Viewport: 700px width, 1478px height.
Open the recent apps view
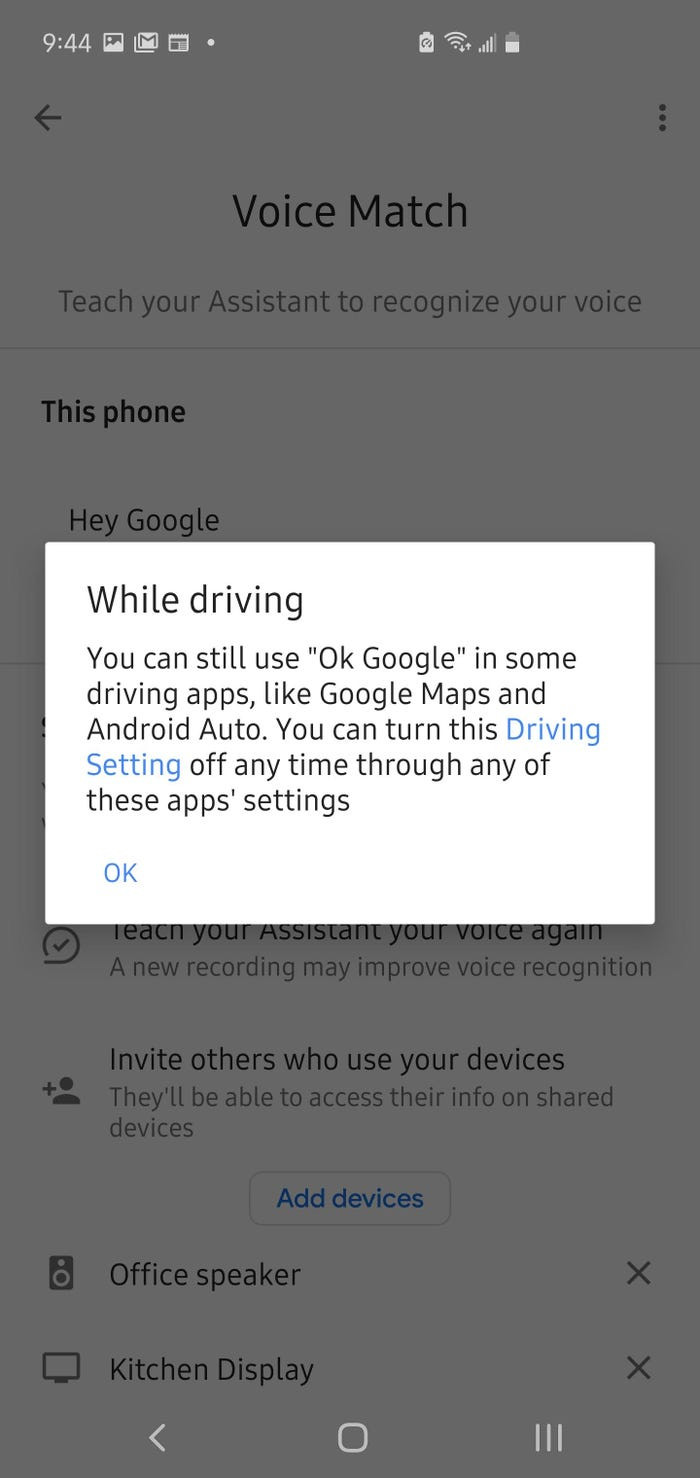point(548,1437)
